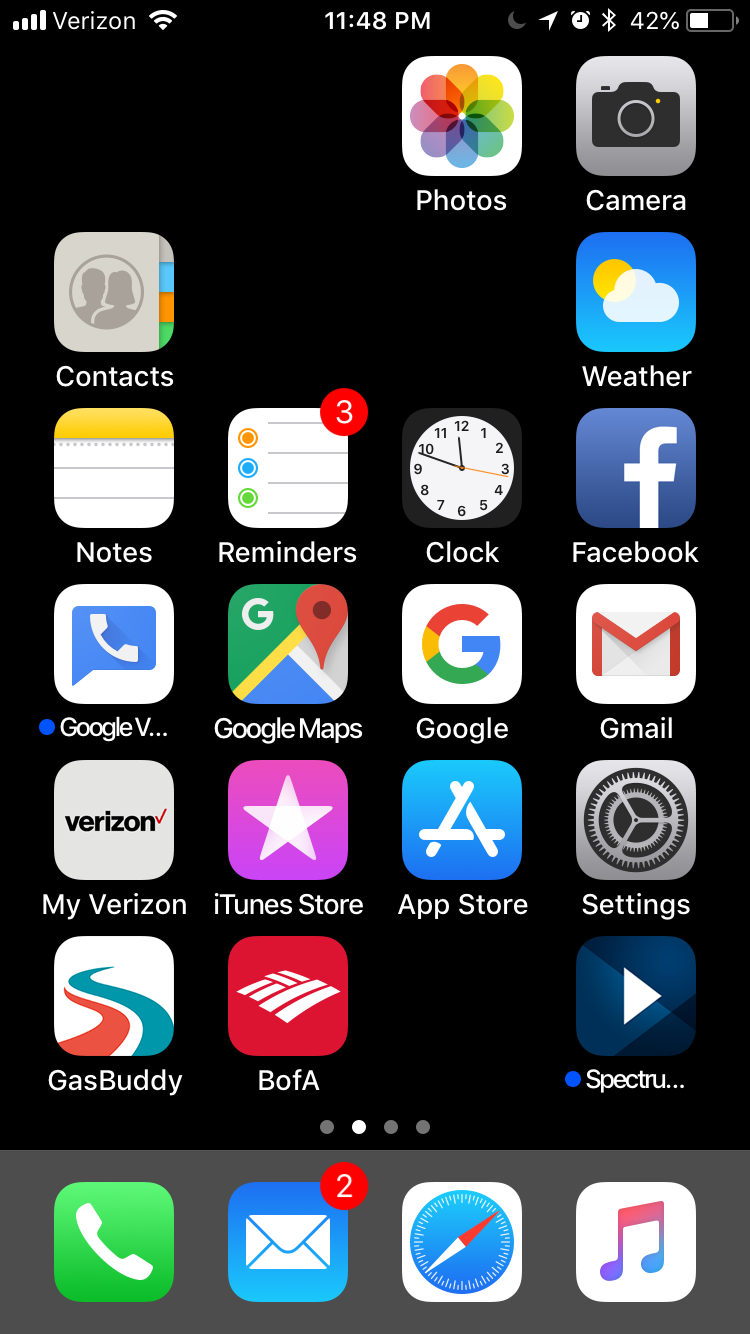Open the Clock app
Image resolution: width=750 pixels, height=1334 pixels.
coord(462,468)
